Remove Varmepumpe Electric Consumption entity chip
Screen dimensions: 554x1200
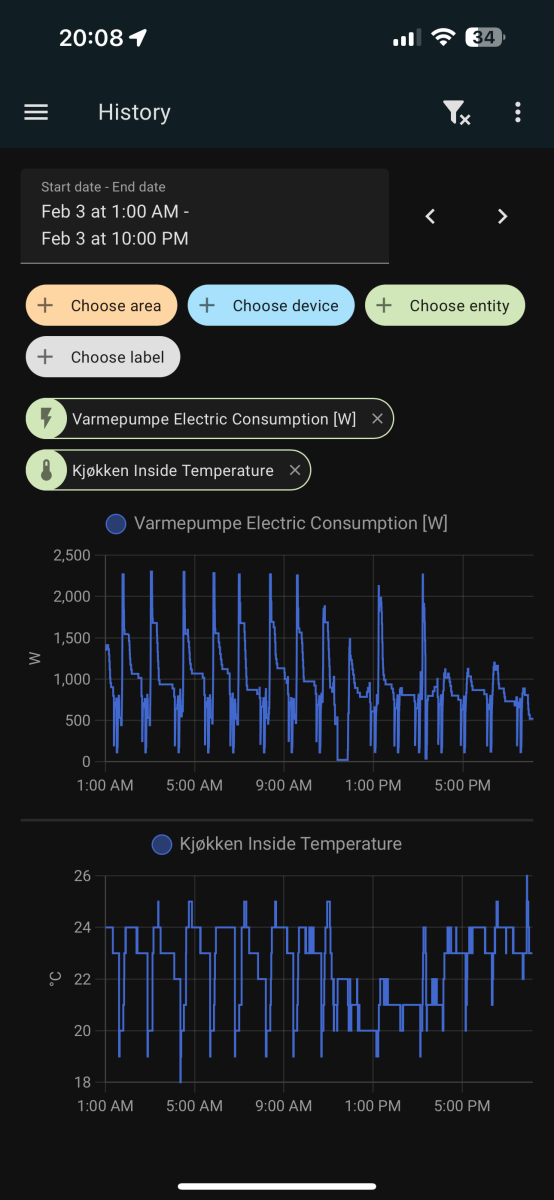[377, 419]
